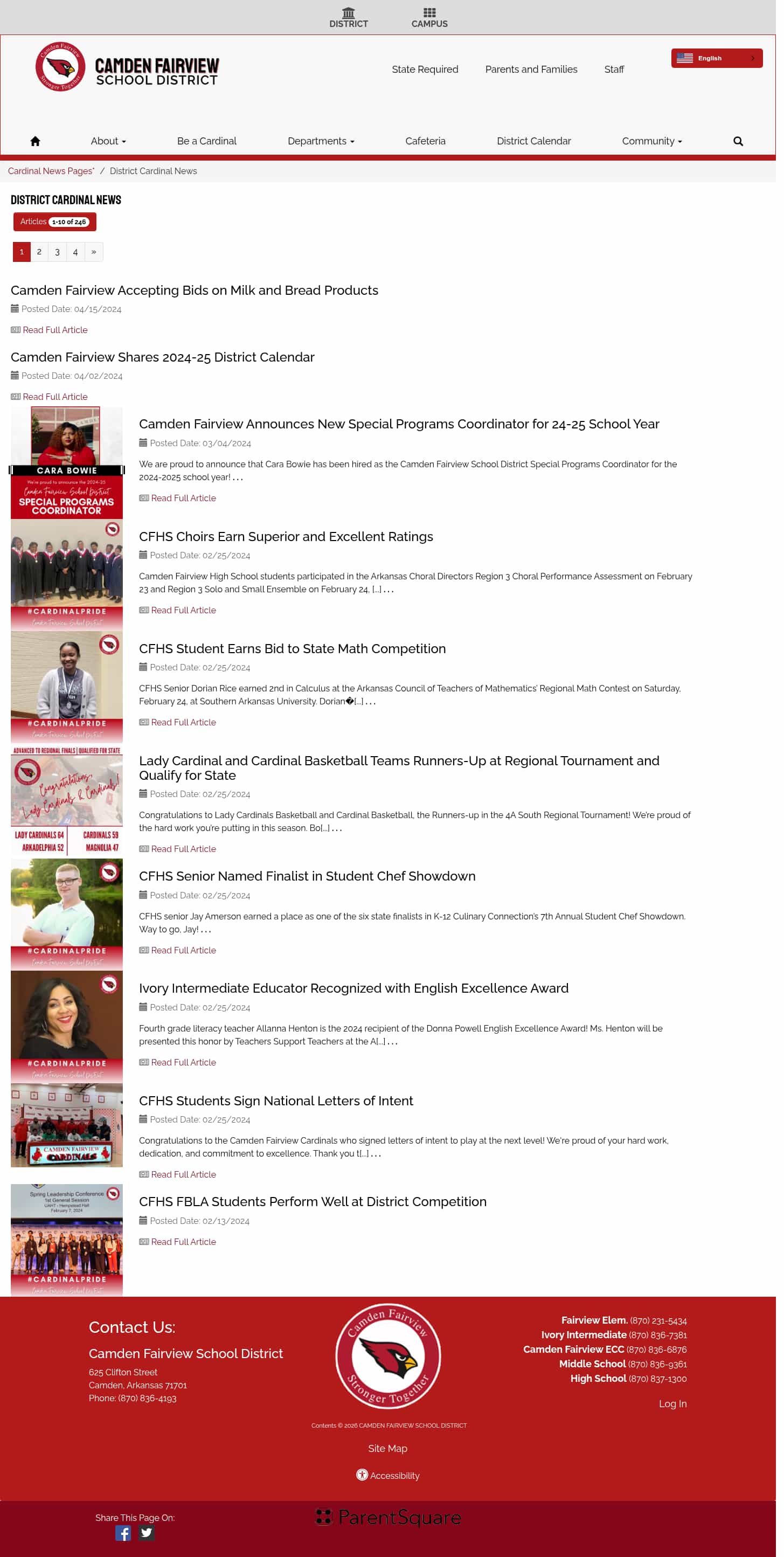Image resolution: width=784 pixels, height=1557 pixels.
Task: Open the Parents and Families link
Action: click(x=531, y=69)
